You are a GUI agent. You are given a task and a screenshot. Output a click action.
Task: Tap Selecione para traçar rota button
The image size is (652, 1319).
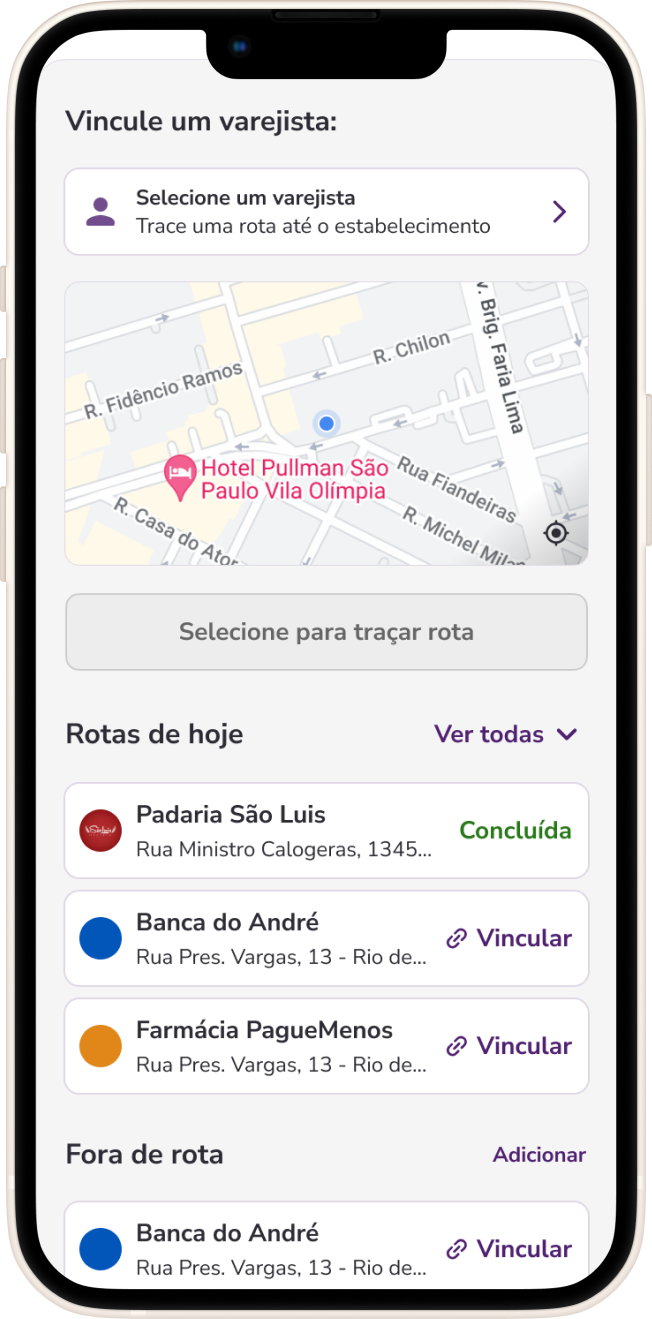tap(326, 632)
